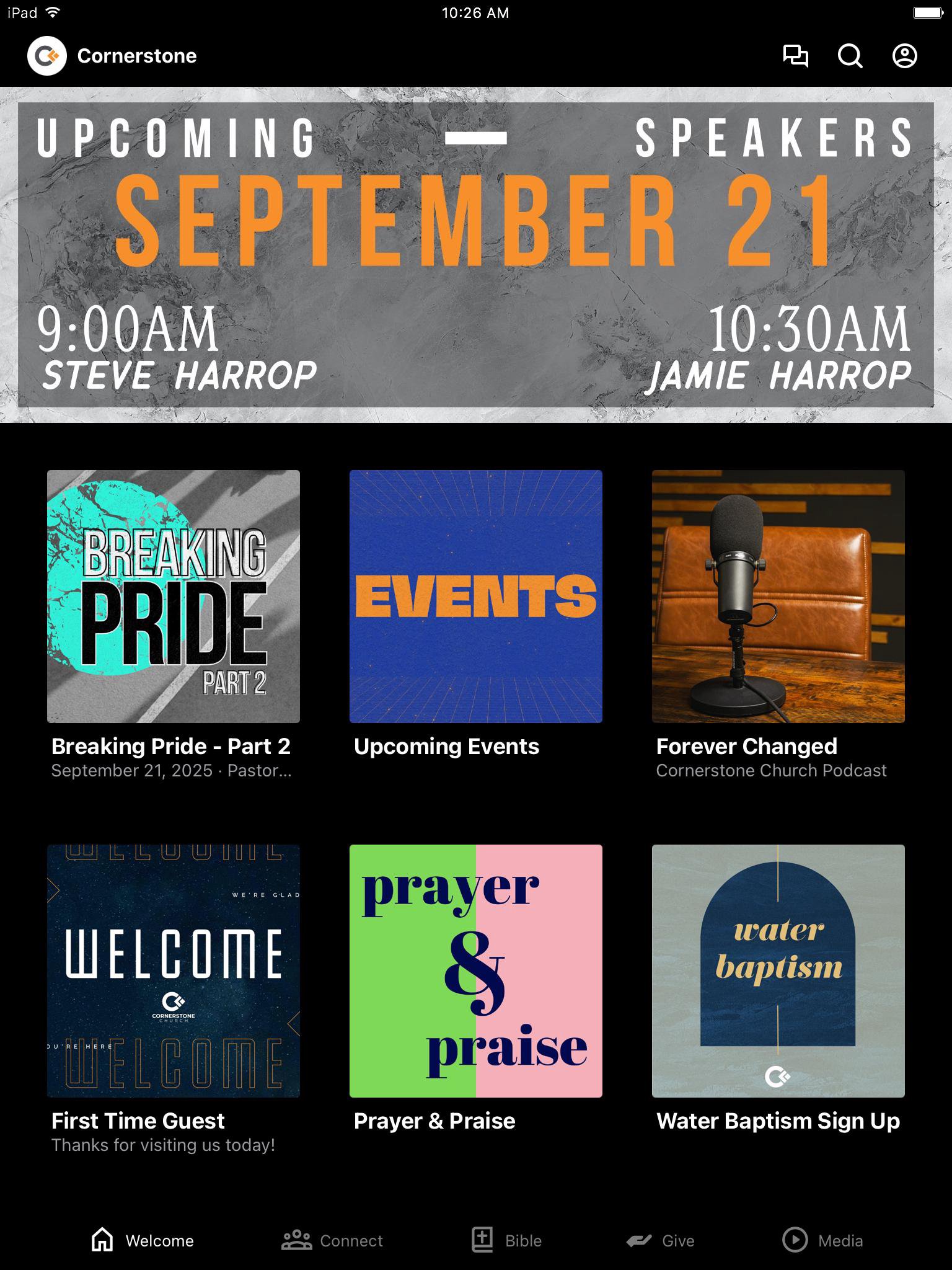
Task: Open the Forever Changed podcast
Action: click(778, 597)
